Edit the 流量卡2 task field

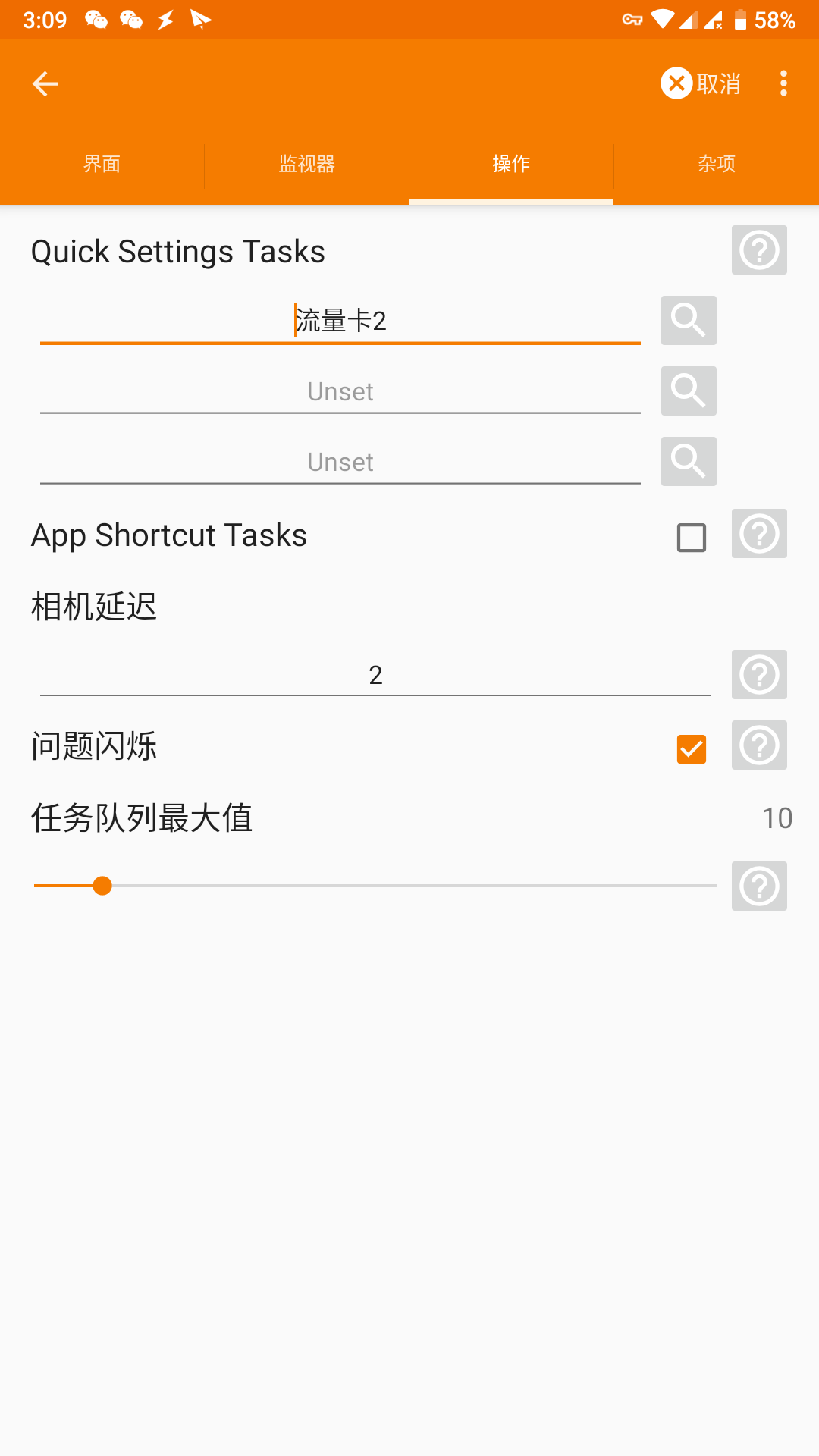340,321
